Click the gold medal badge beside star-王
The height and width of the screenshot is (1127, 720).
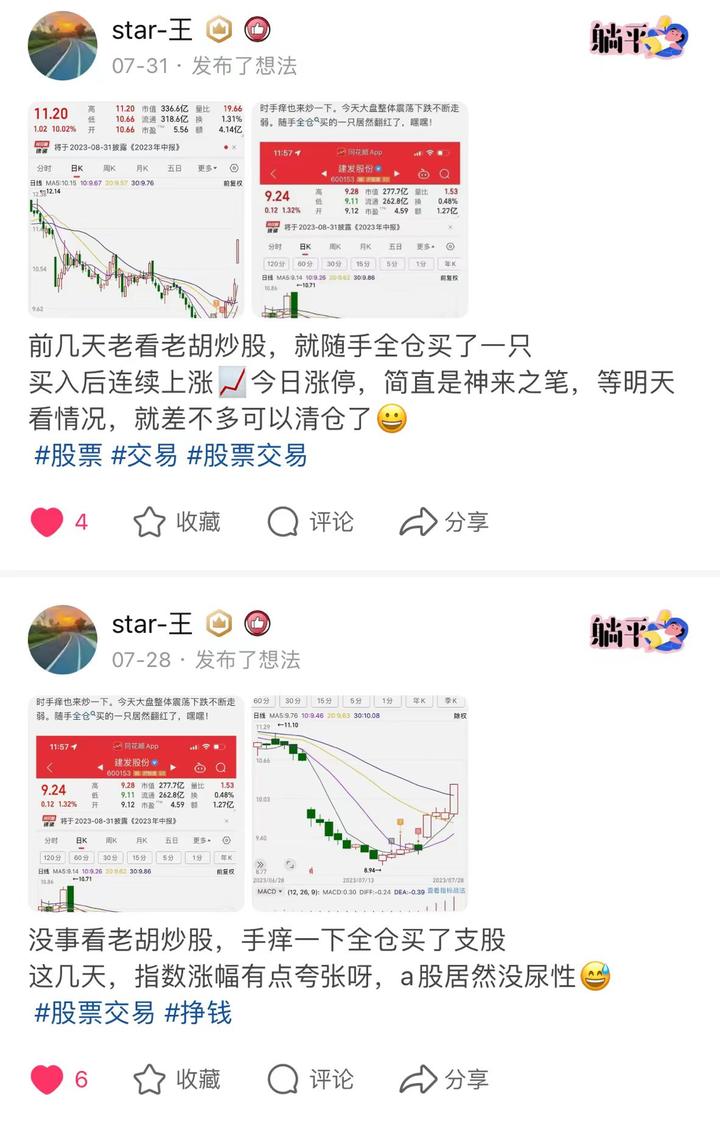point(217,29)
